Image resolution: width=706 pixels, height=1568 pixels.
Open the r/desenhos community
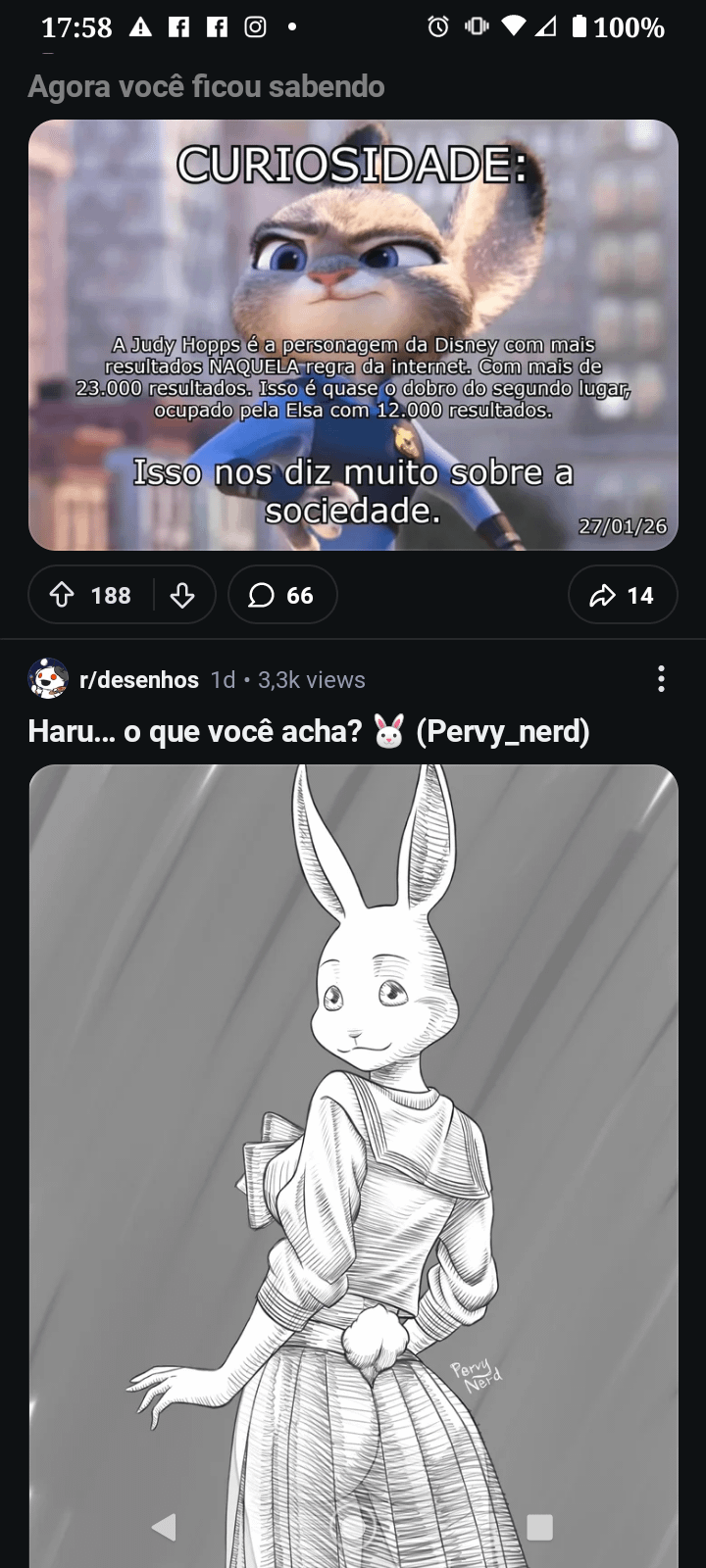tap(139, 679)
